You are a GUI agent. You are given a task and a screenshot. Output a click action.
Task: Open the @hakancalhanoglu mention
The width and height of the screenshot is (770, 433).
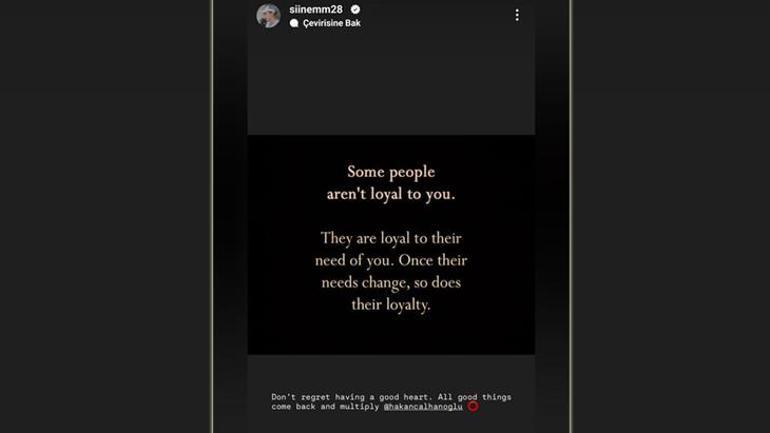(423, 406)
